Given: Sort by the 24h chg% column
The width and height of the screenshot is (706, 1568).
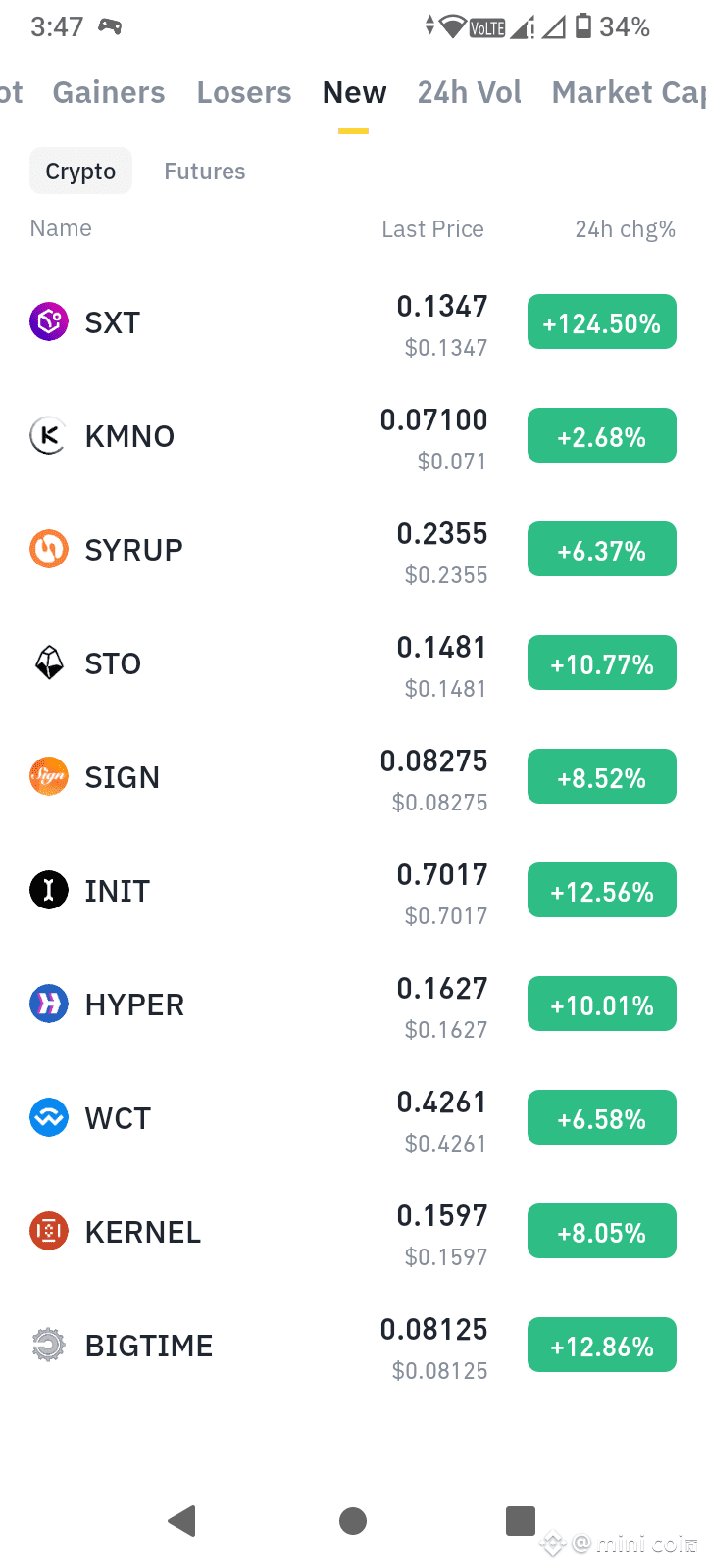Looking at the screenshot, I should coord(626,228).
